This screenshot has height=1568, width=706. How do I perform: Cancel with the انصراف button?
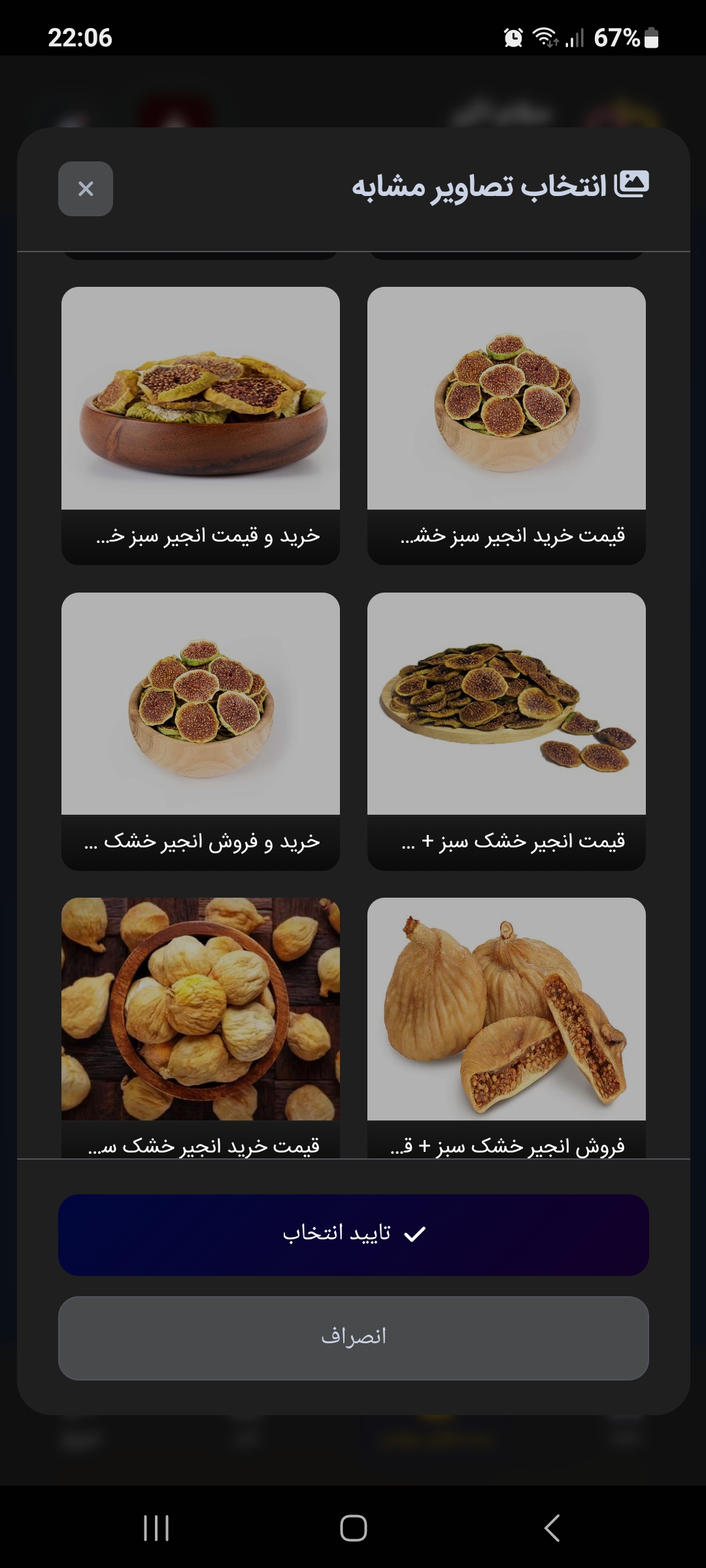(x=353, y=1337)
